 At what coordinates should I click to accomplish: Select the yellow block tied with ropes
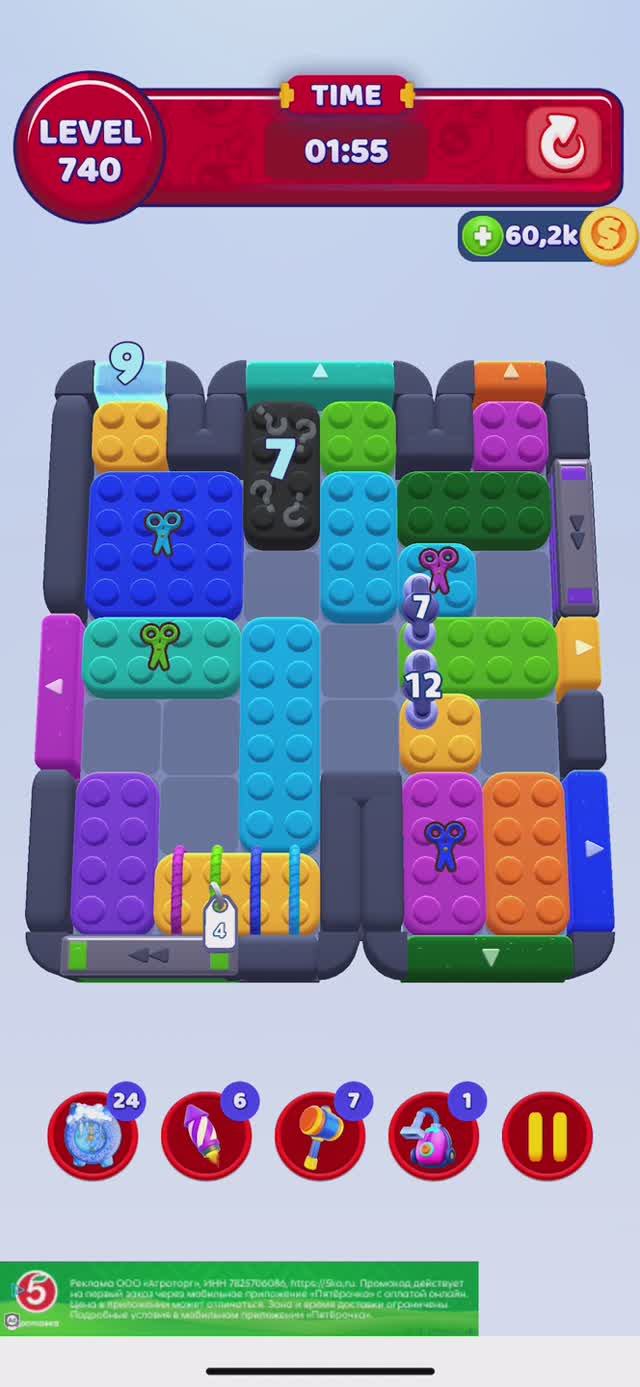point(238,892)
